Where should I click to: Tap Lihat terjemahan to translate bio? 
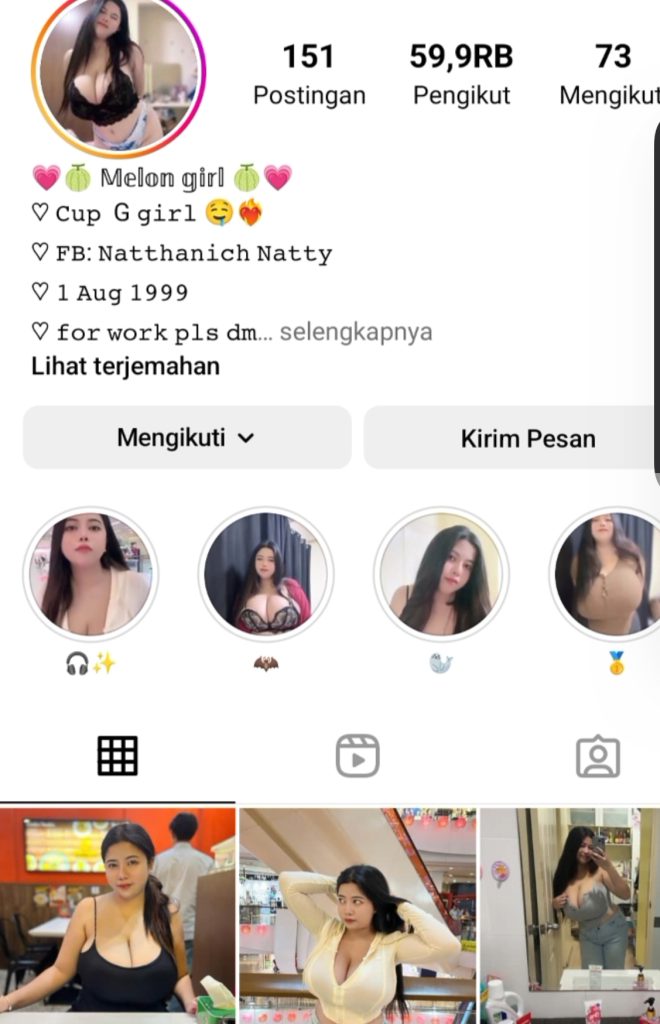click(x=125, y=366)
